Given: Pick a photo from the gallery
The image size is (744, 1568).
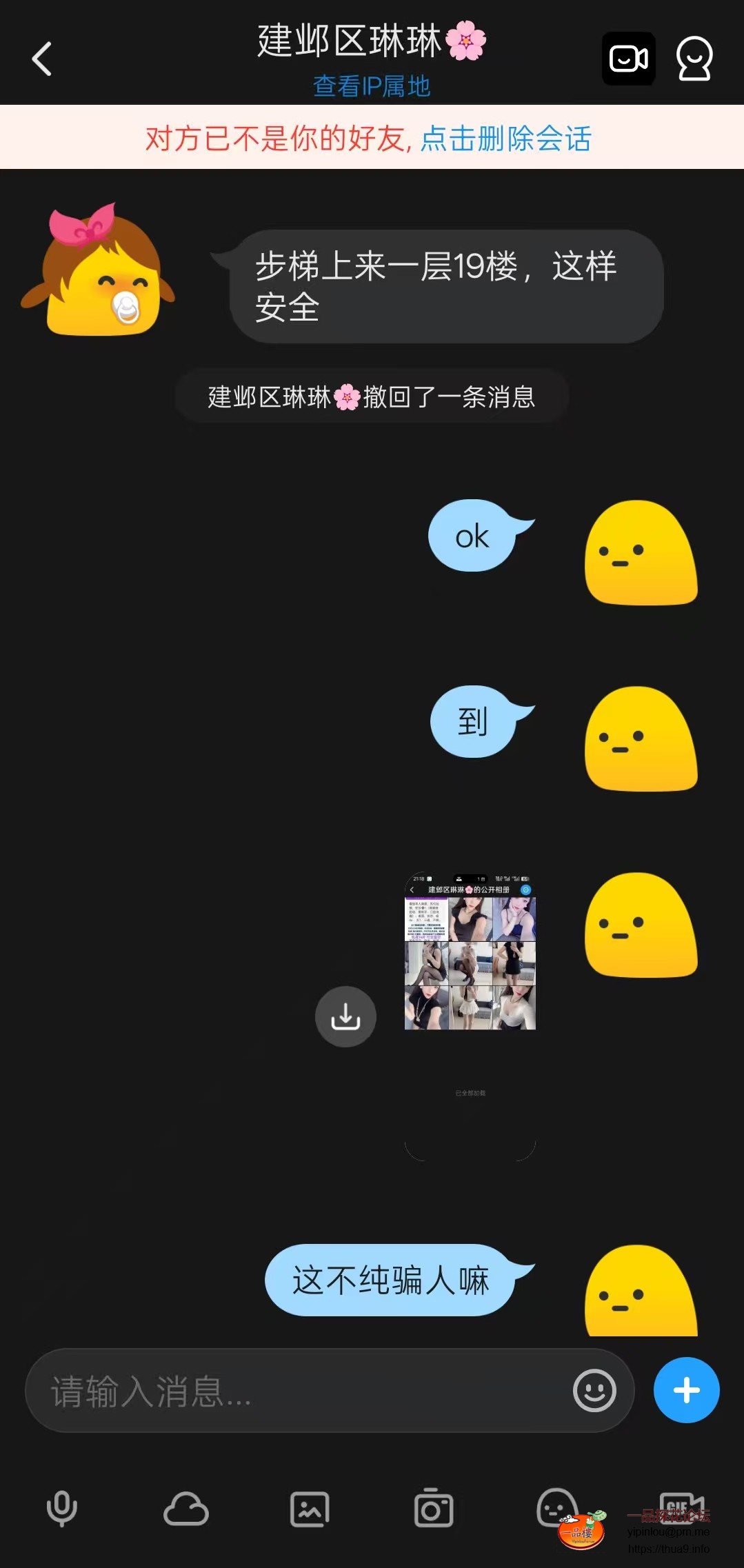Looking at the screenshot, I should [310, 1509].
